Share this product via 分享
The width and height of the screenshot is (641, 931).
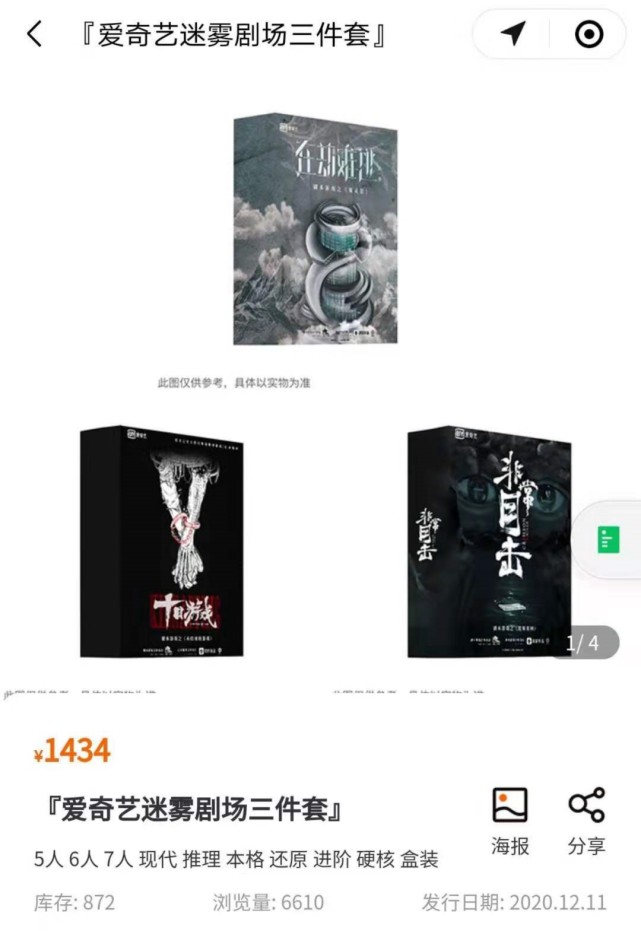pyautogui.click(x=586, y=820)
